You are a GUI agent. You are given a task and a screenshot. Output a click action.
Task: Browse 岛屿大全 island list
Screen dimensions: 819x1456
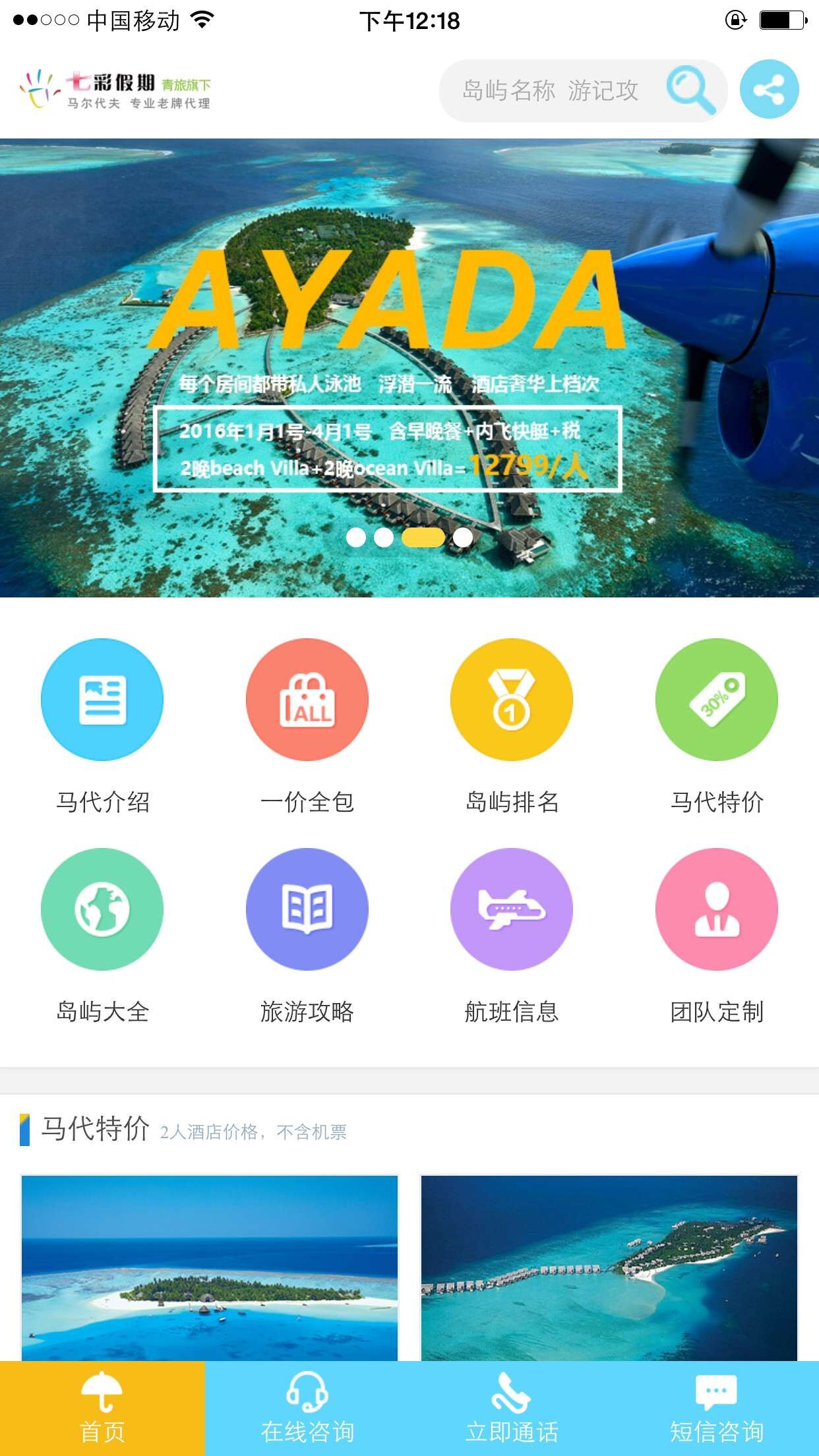point(102,909)
